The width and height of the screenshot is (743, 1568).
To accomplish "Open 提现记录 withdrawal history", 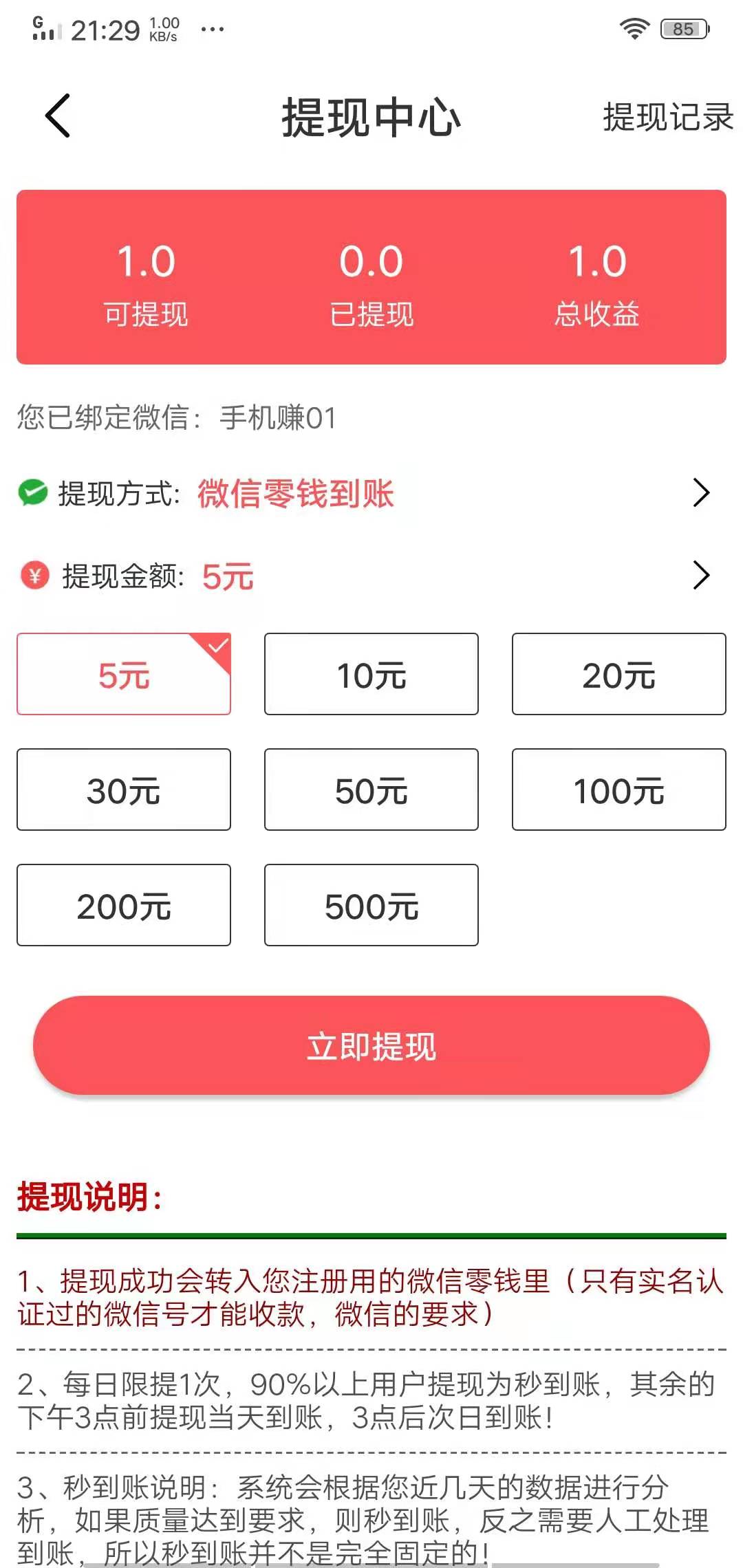I will click(667, 118).
